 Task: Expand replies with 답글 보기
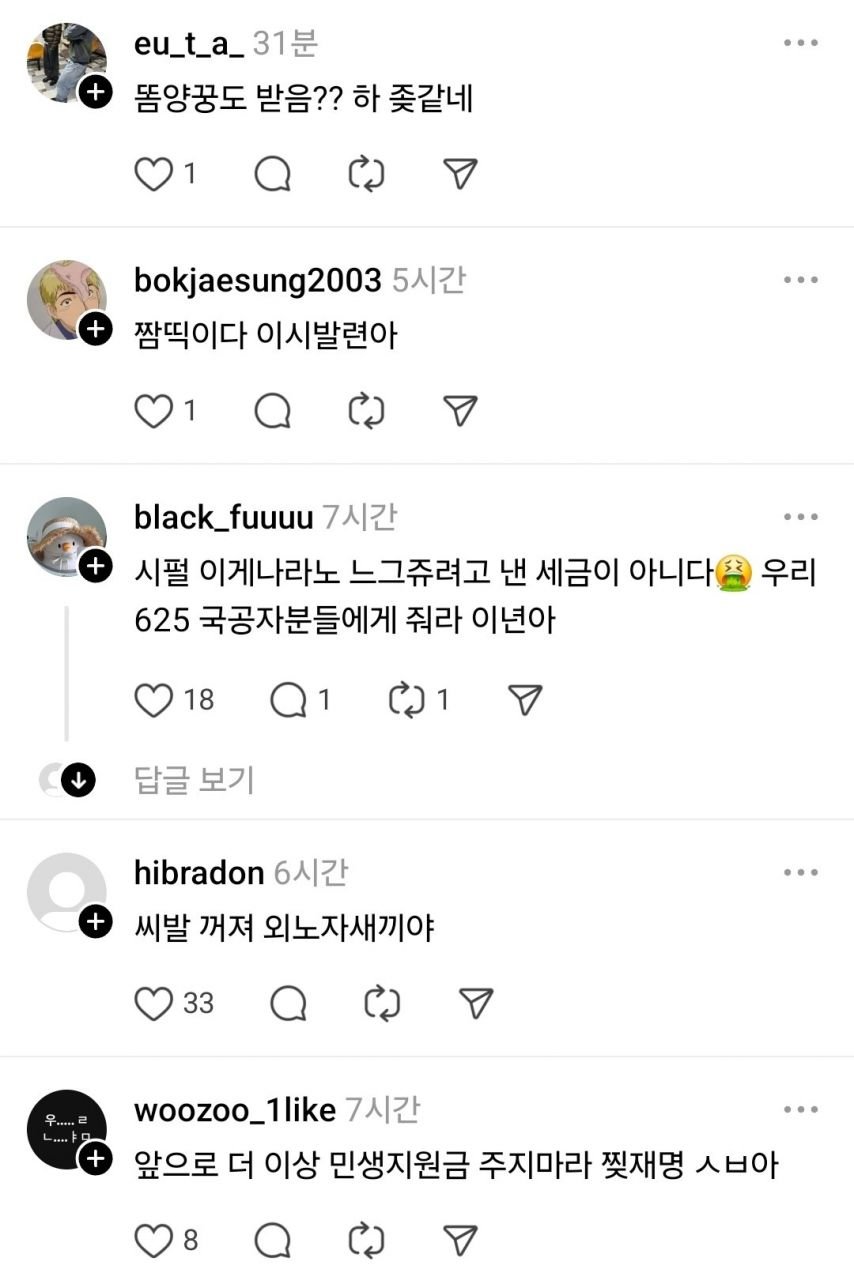[194, 780]
